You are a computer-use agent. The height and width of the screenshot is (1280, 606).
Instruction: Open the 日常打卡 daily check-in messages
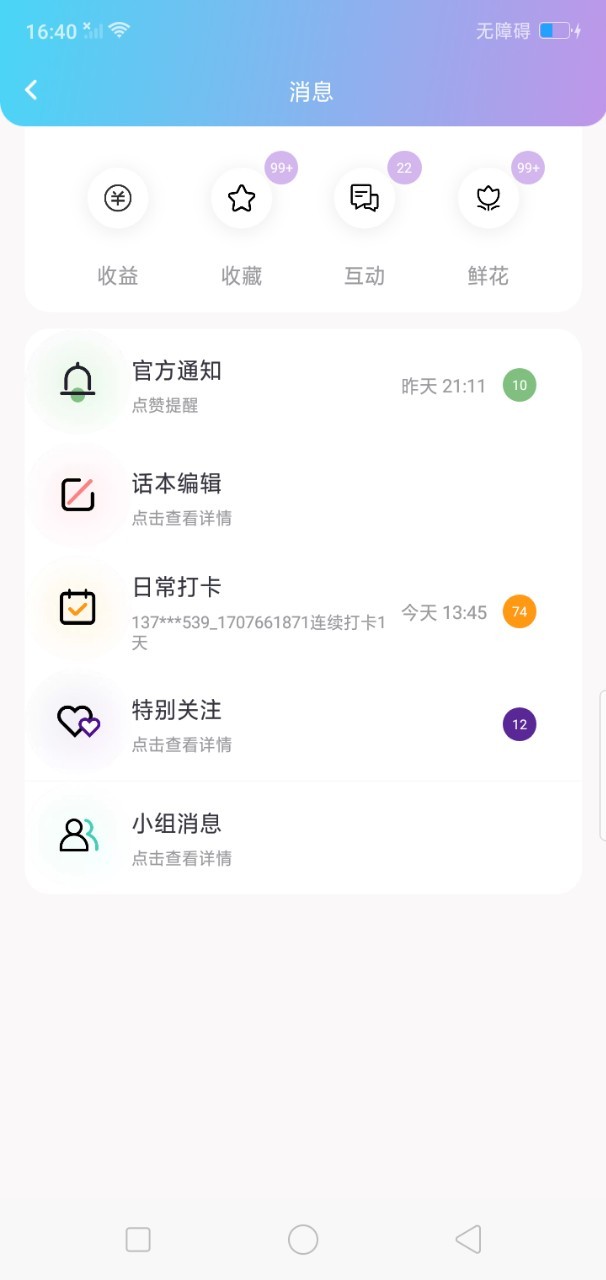pos(303,611)
